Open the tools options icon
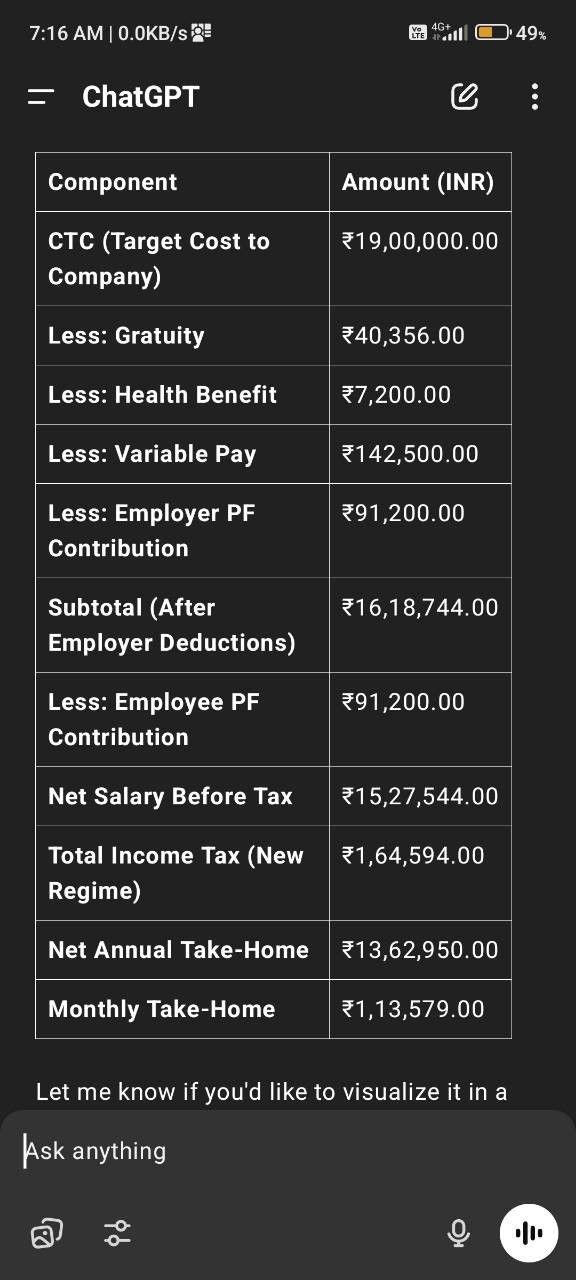 click(117, 1234)
